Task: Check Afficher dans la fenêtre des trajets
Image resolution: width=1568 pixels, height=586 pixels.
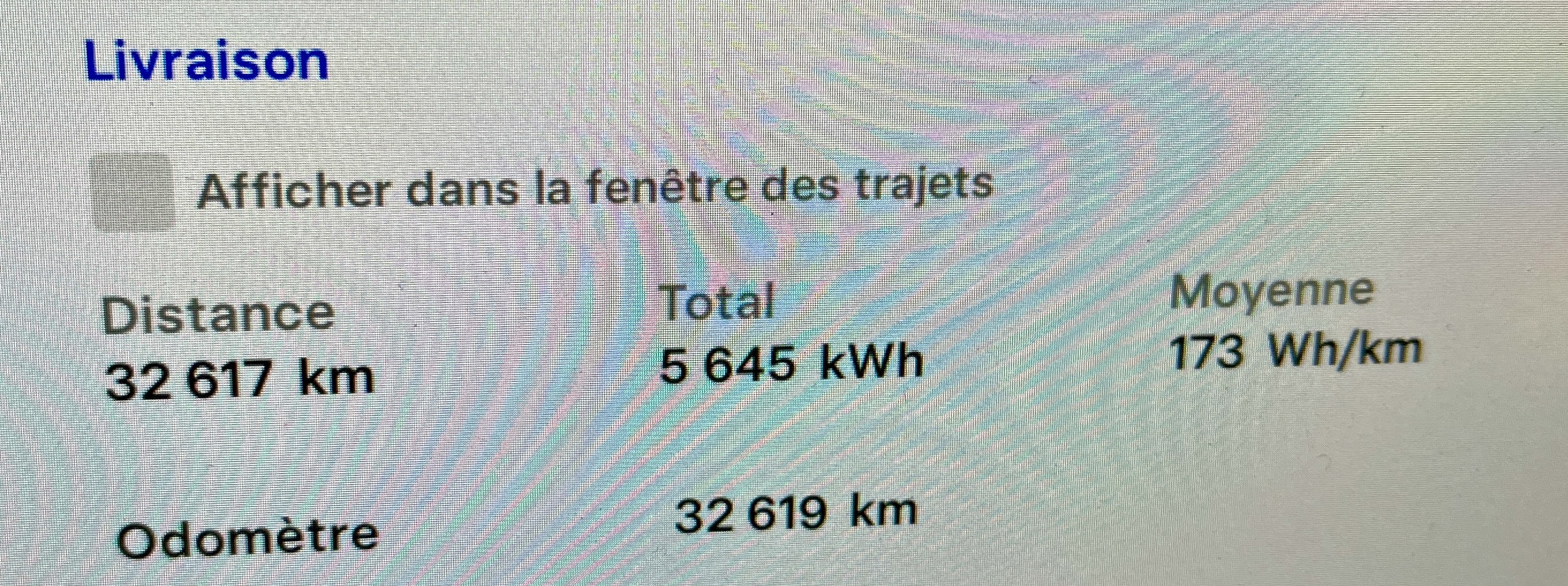Action: pos(133,193)
